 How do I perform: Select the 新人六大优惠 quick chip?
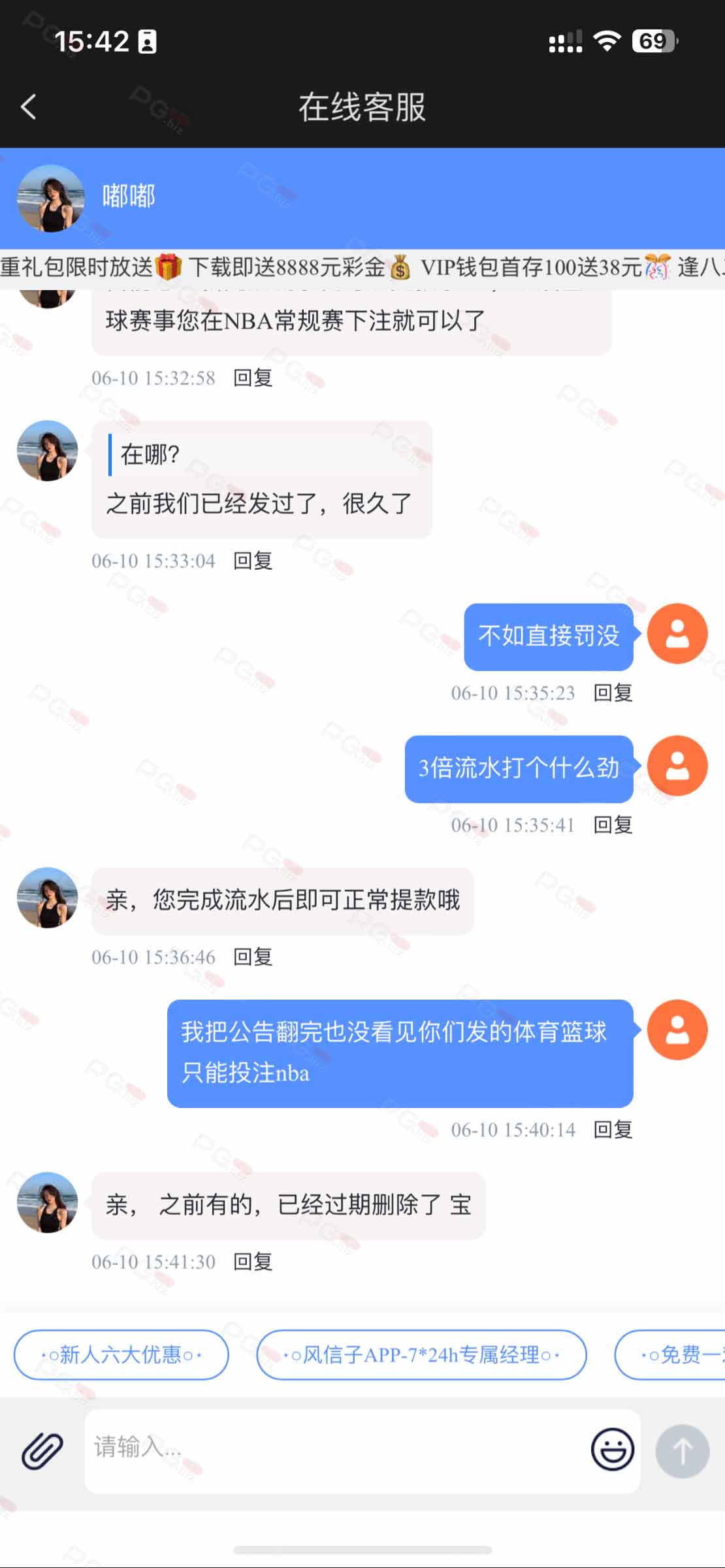[x=121, y=1355]
